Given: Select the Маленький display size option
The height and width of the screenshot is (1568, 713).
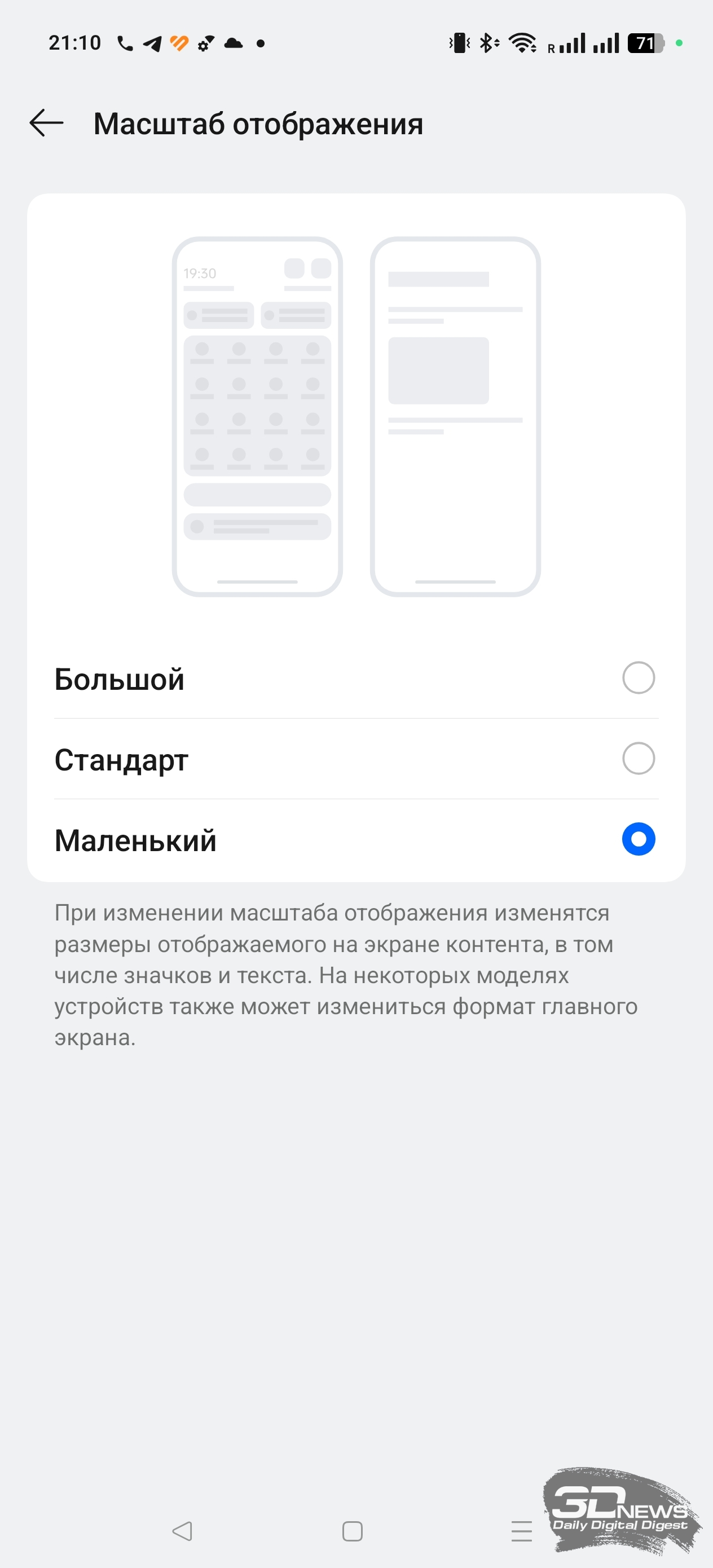Looking at the screenshot, I should (x=356, y=839).
